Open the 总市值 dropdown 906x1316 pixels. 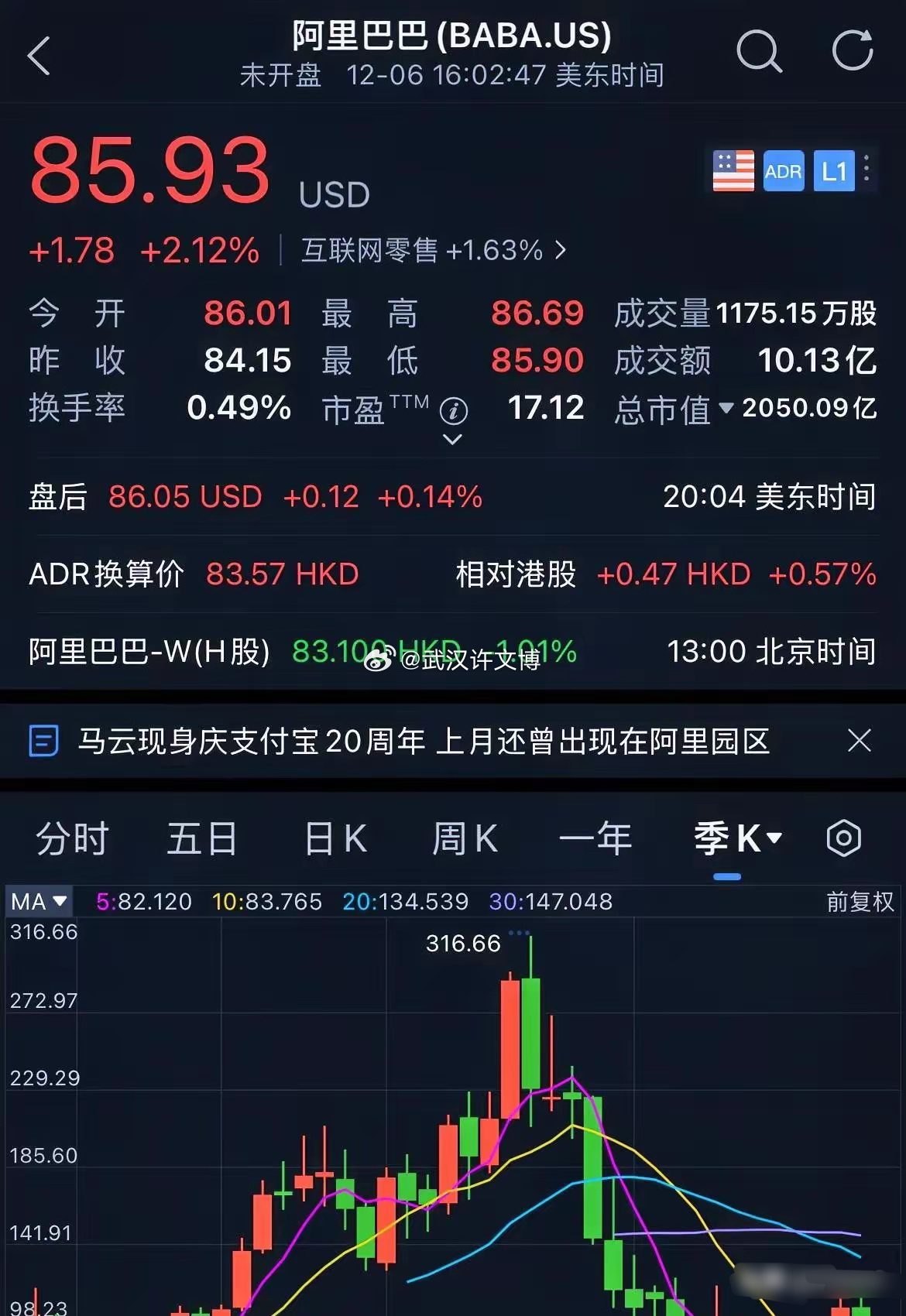tap(726, 408)
